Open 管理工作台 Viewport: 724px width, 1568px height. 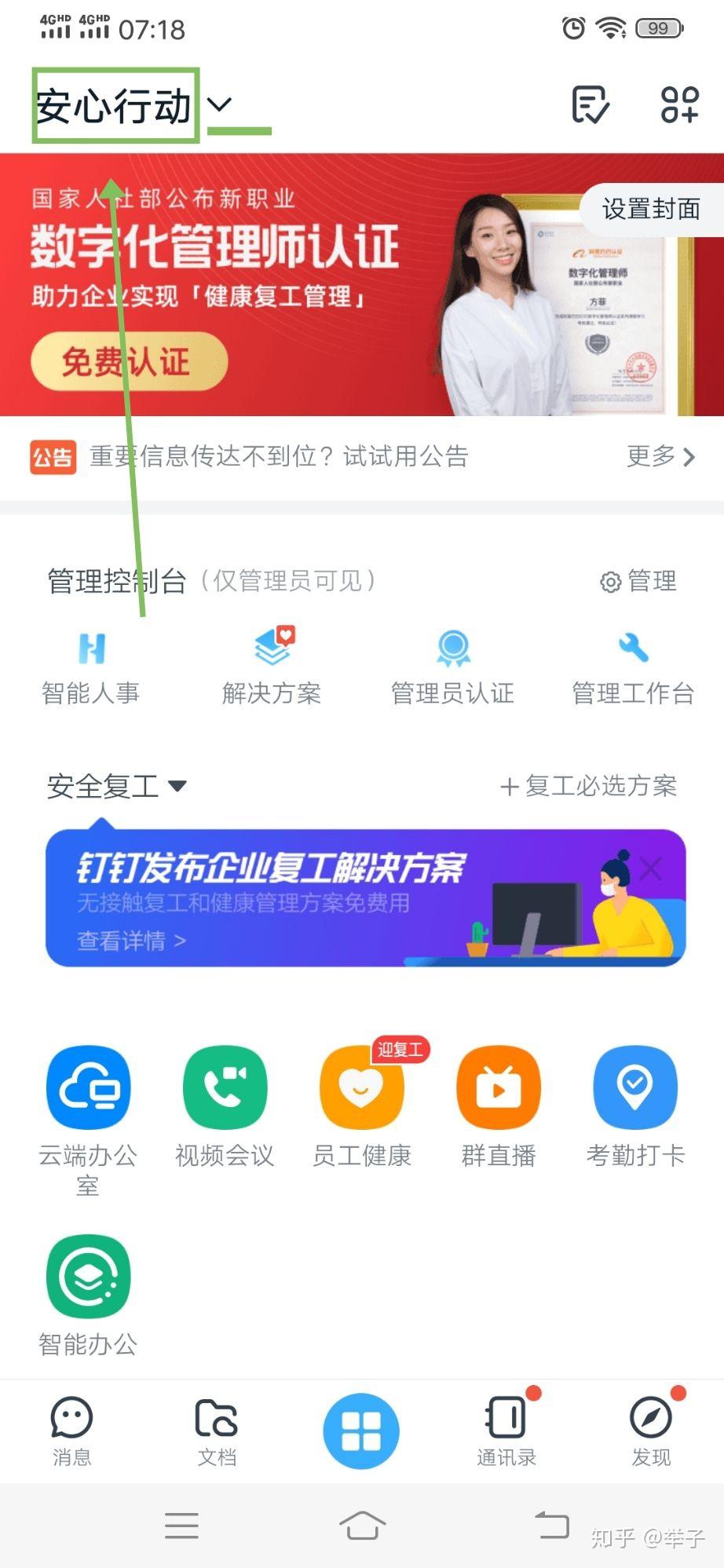point(633,668)
